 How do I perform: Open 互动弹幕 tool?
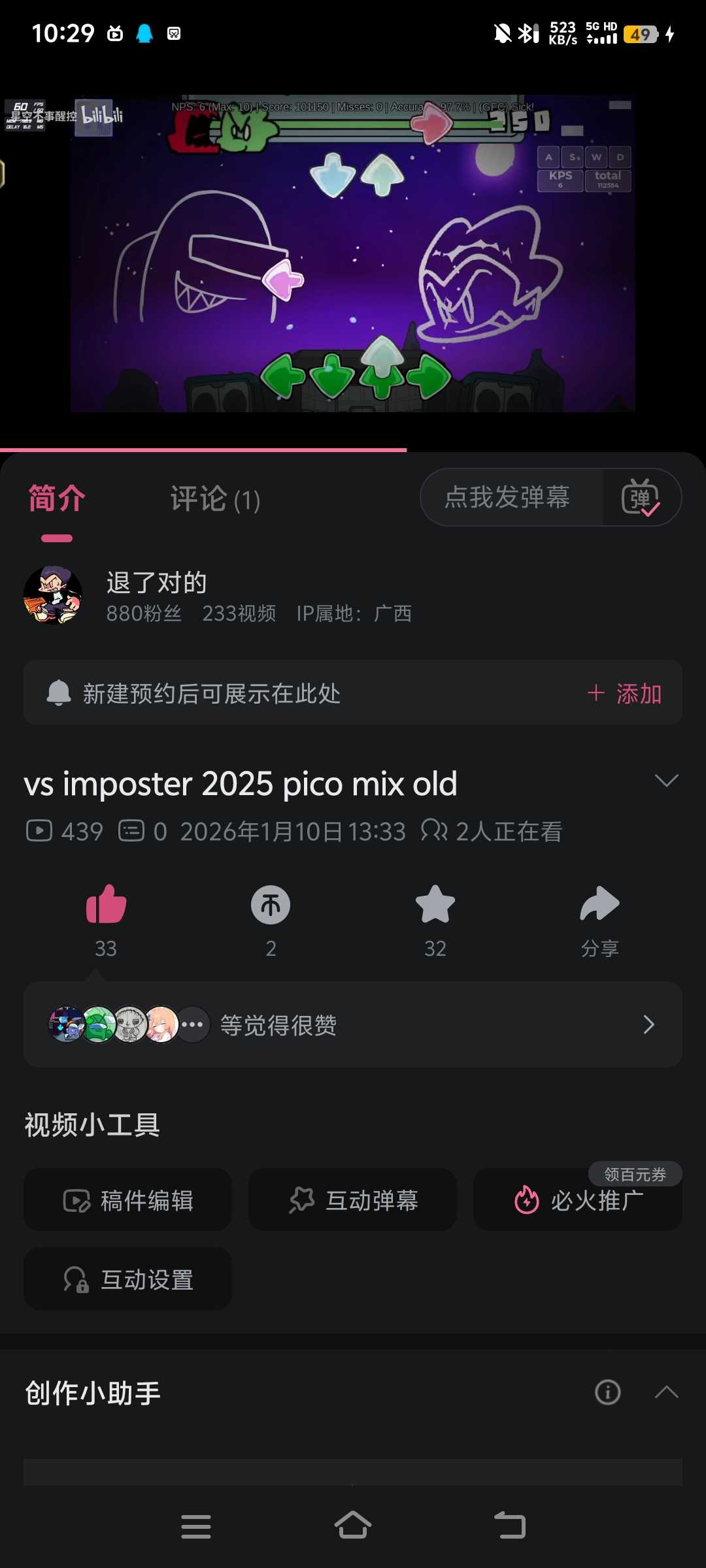click(x=353, y=1200)
